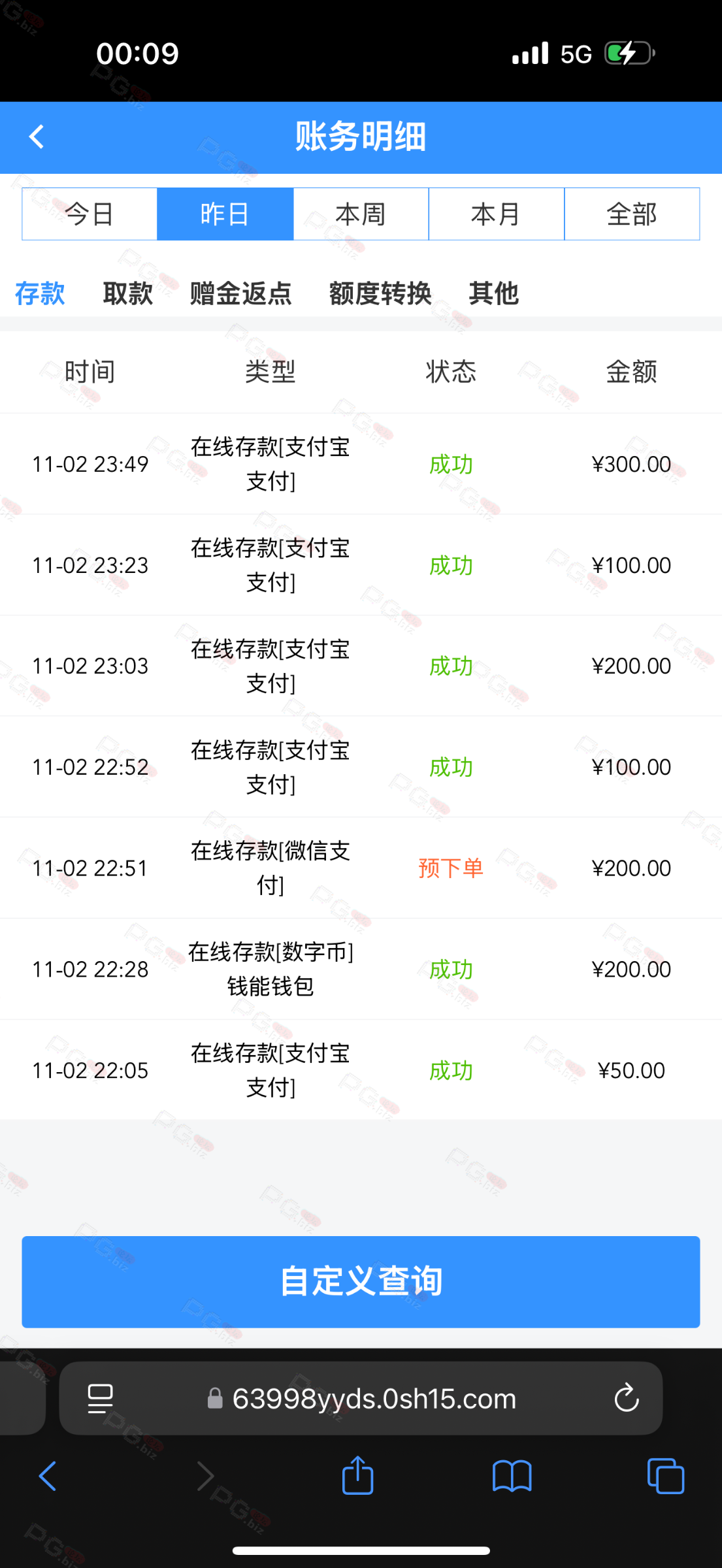View 全部 records

pos(632,214)
